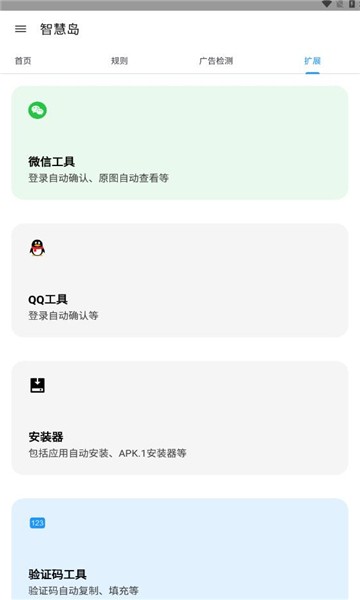Viewport: 360px width, 600px height.
Task: Switch to the 首页 tab
Action: [23, 61]
